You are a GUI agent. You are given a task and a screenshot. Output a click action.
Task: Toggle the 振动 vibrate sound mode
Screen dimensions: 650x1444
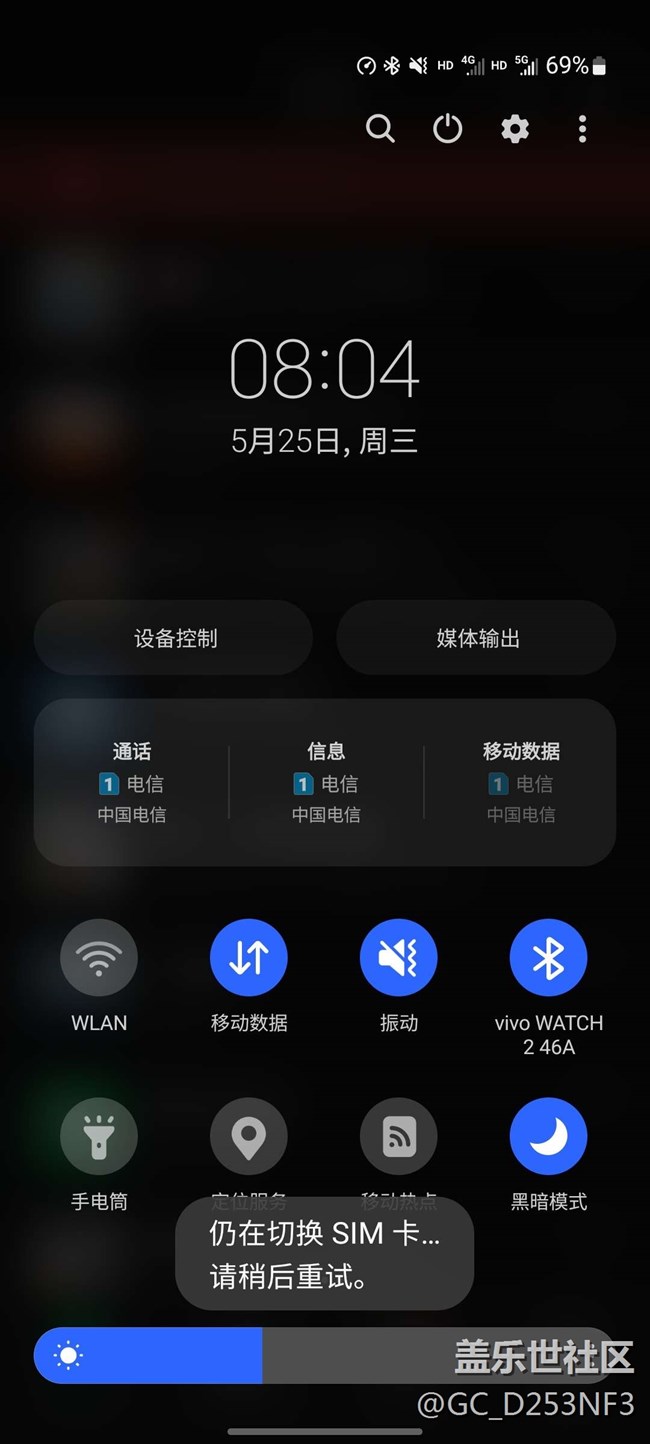click(x=399, y=957)
